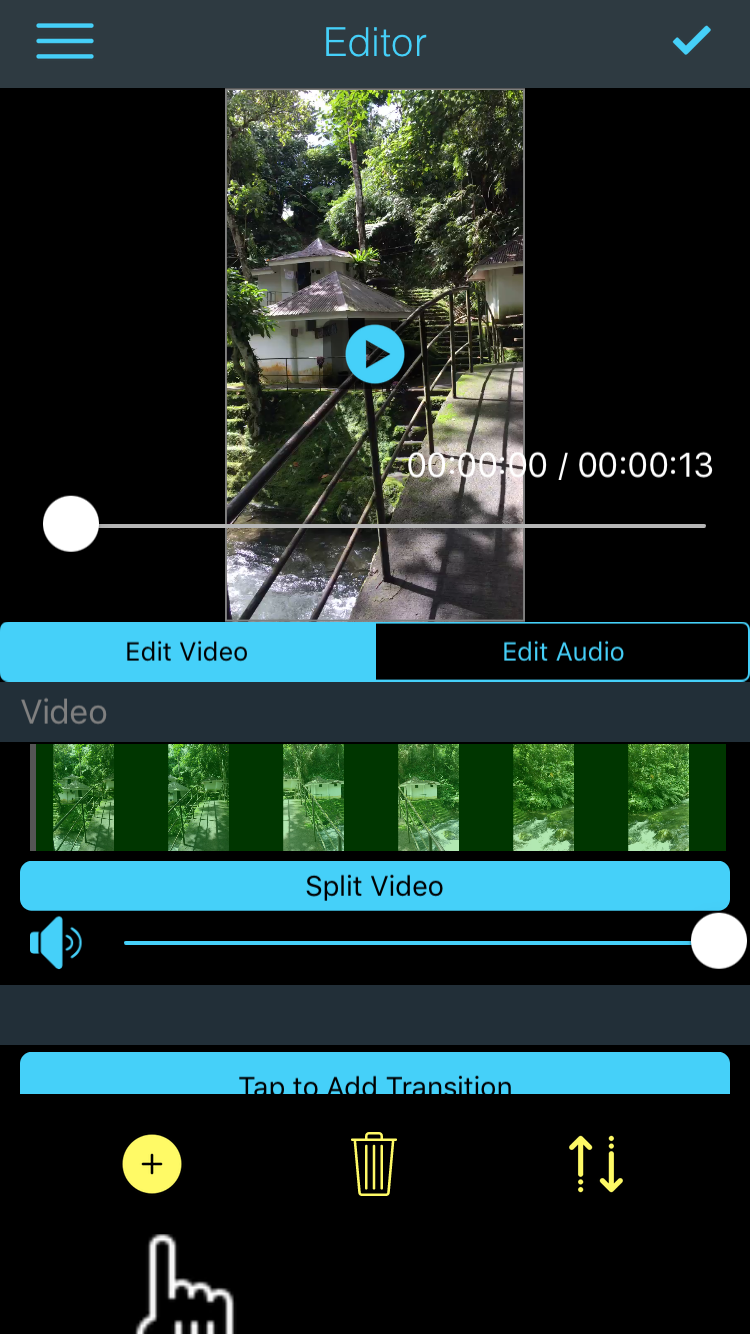Add a new clip with plus button

[152, 1164]
